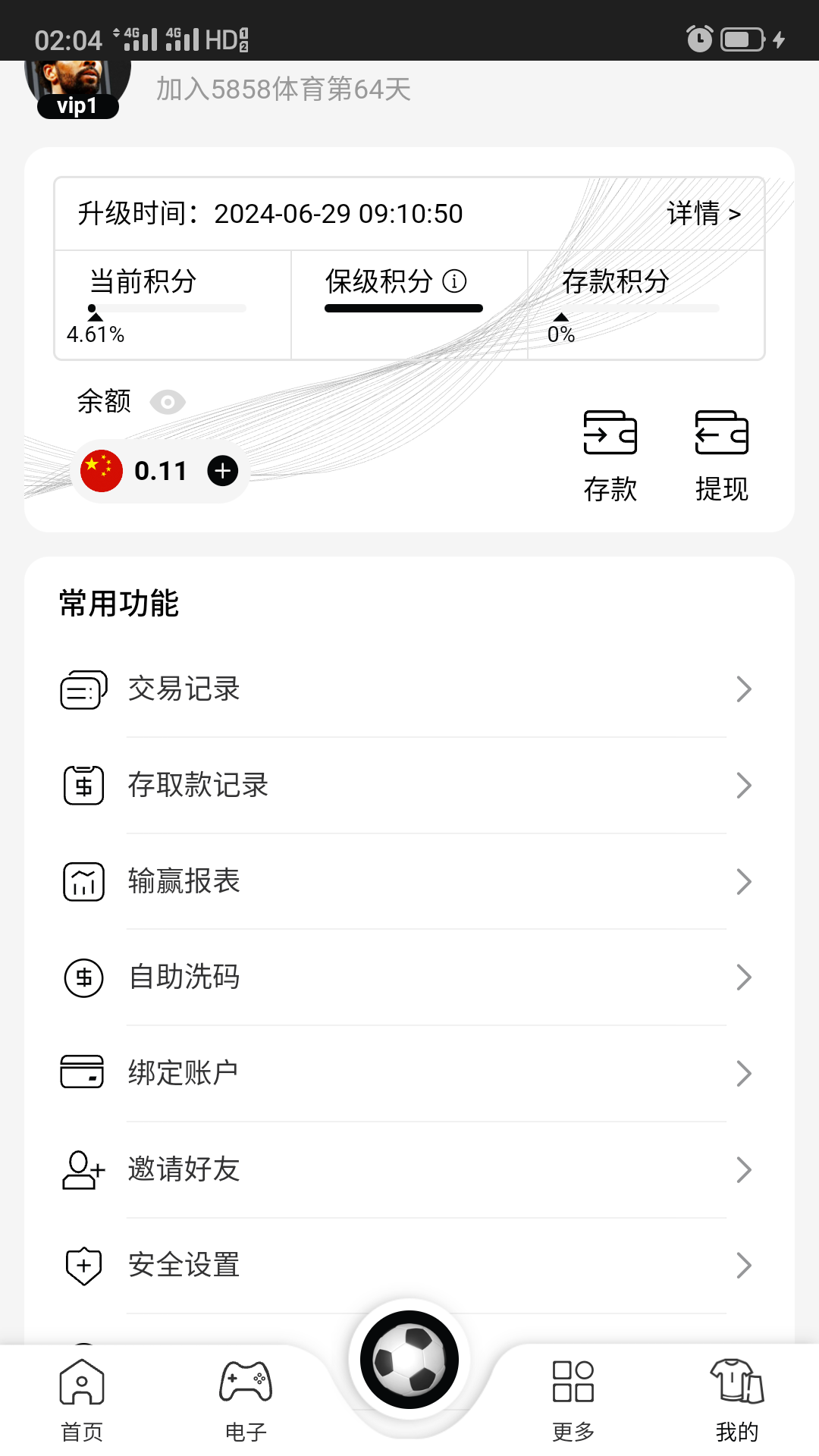Switch to the 电子 games tab
The image size is (819, 1456).
click(x=246, y=1400)
